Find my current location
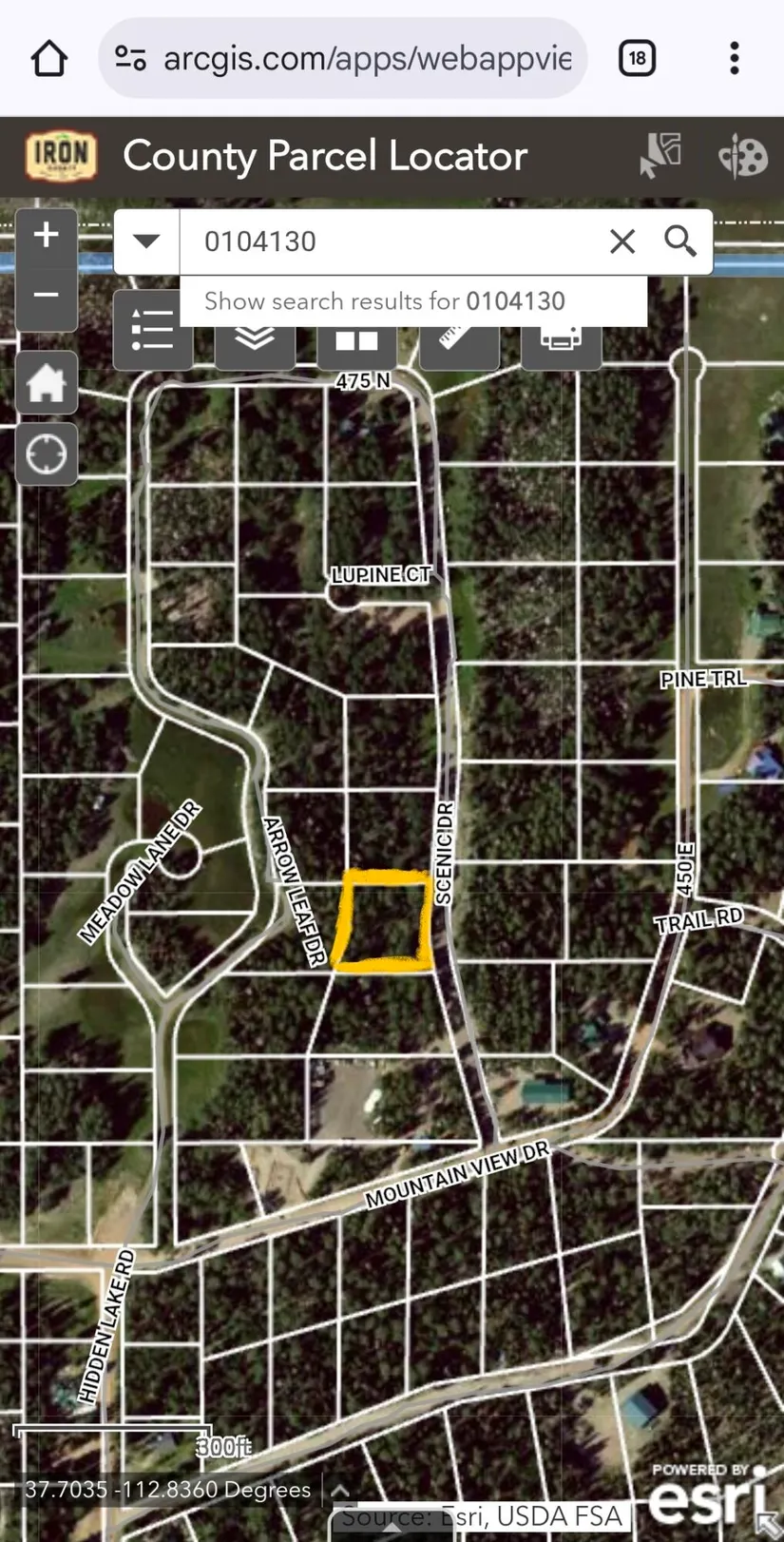Viewport: 784px width, 1542px height. click(46, 454)
